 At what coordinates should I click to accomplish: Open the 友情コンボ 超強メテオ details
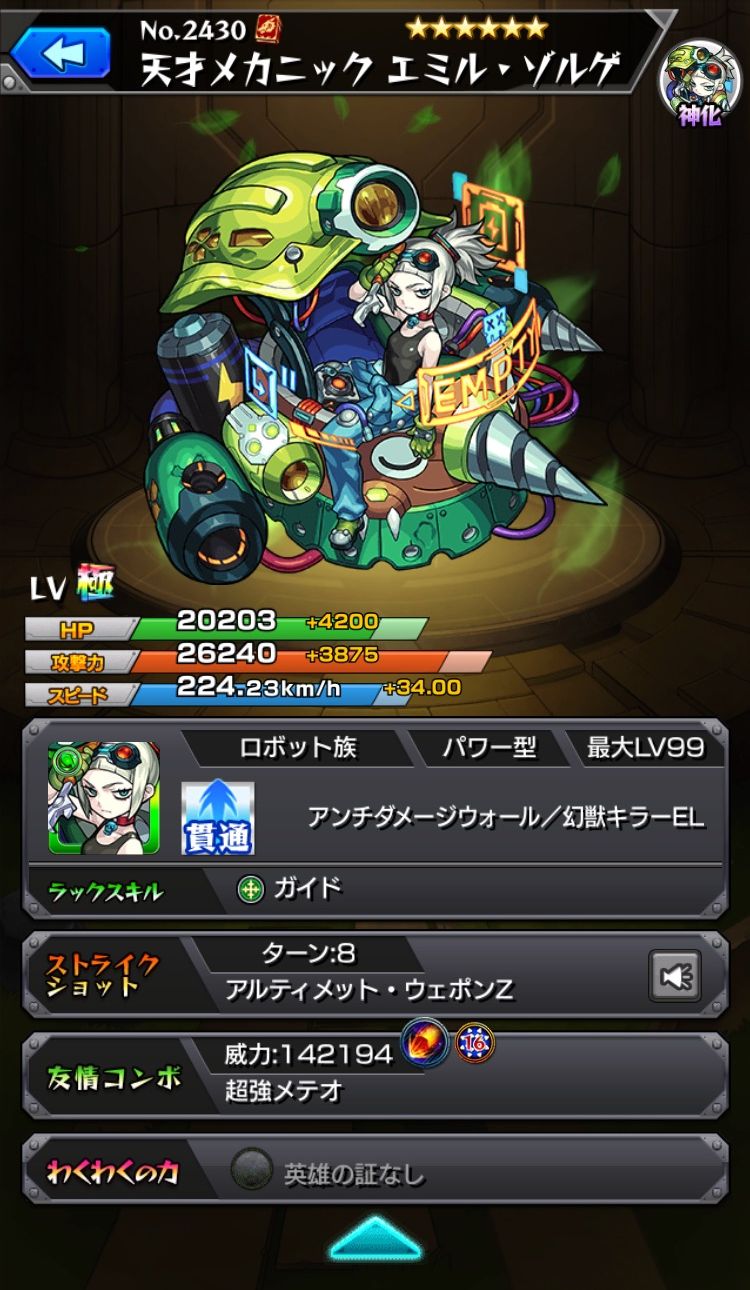(x=375, y=1076)
